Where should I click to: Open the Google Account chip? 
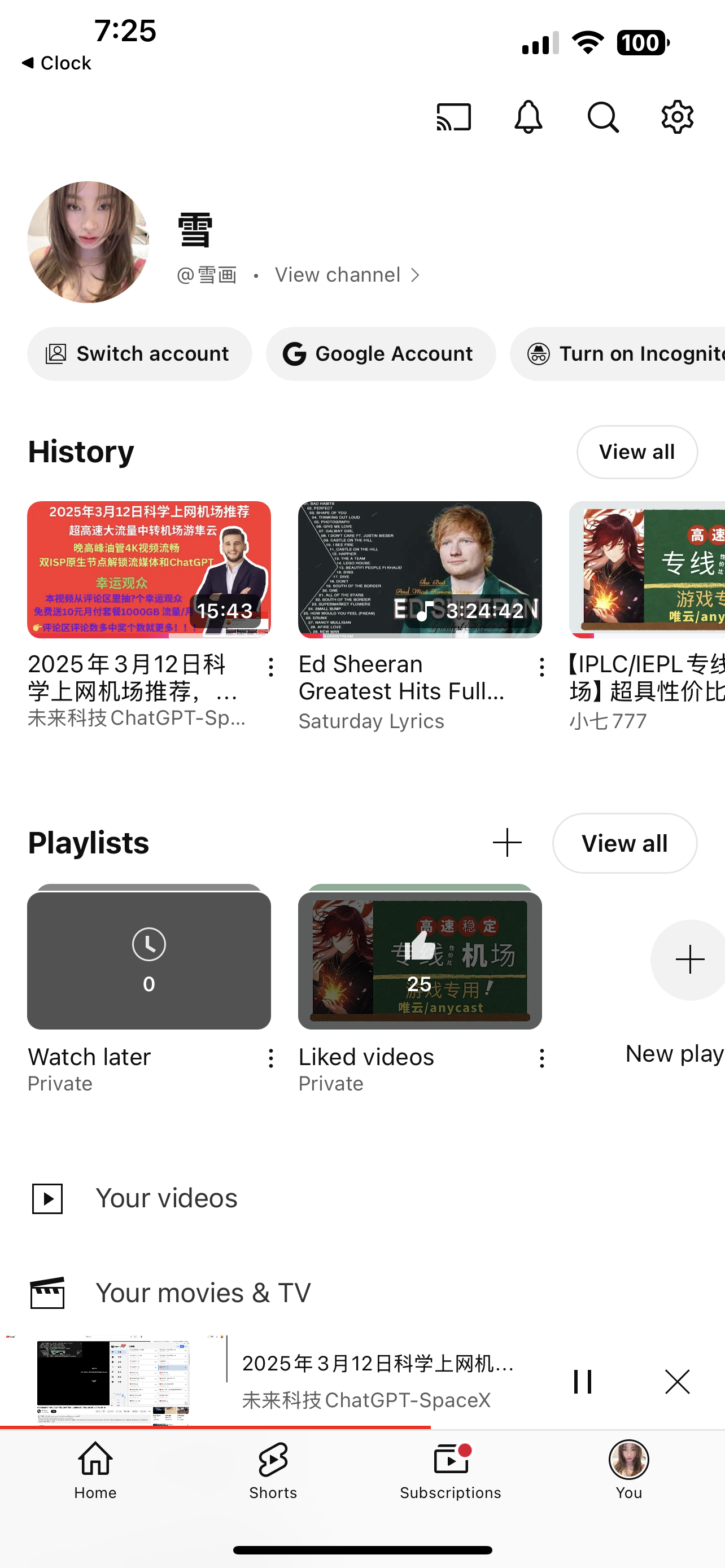pyautogui.click(x=381, y=354)
